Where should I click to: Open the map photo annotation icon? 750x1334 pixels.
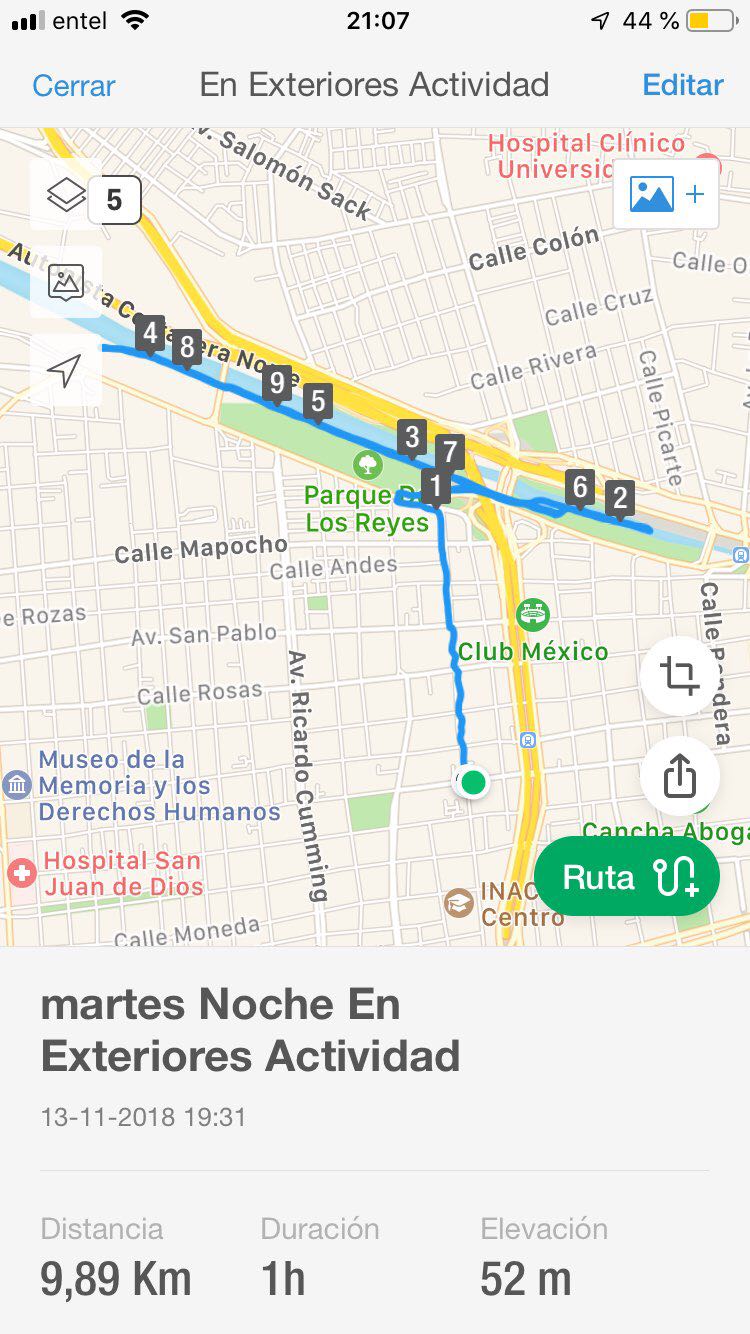(x=66, y=284)
